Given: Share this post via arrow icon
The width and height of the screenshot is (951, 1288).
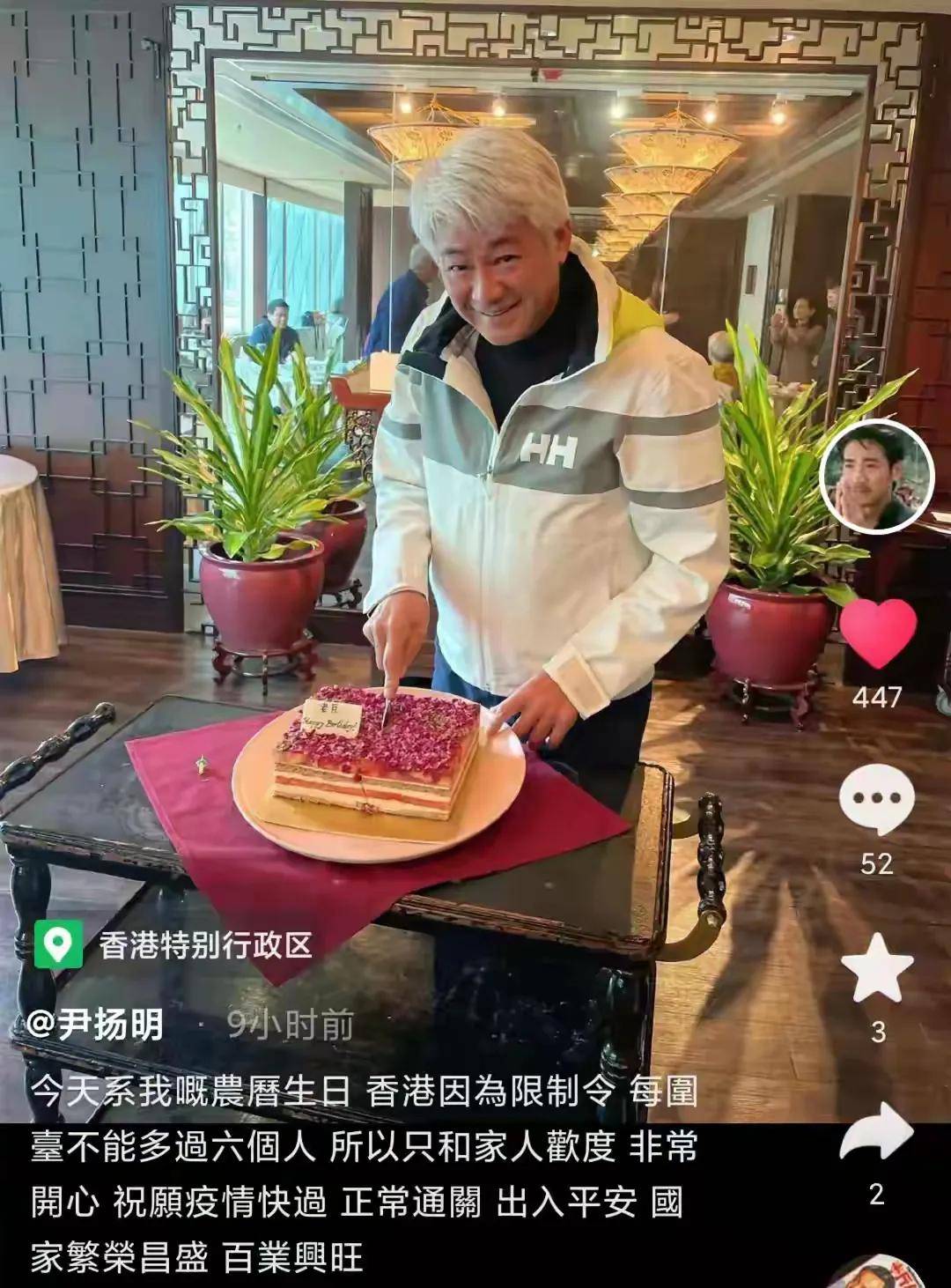Looking at the screenshot, I should 876,1132.
